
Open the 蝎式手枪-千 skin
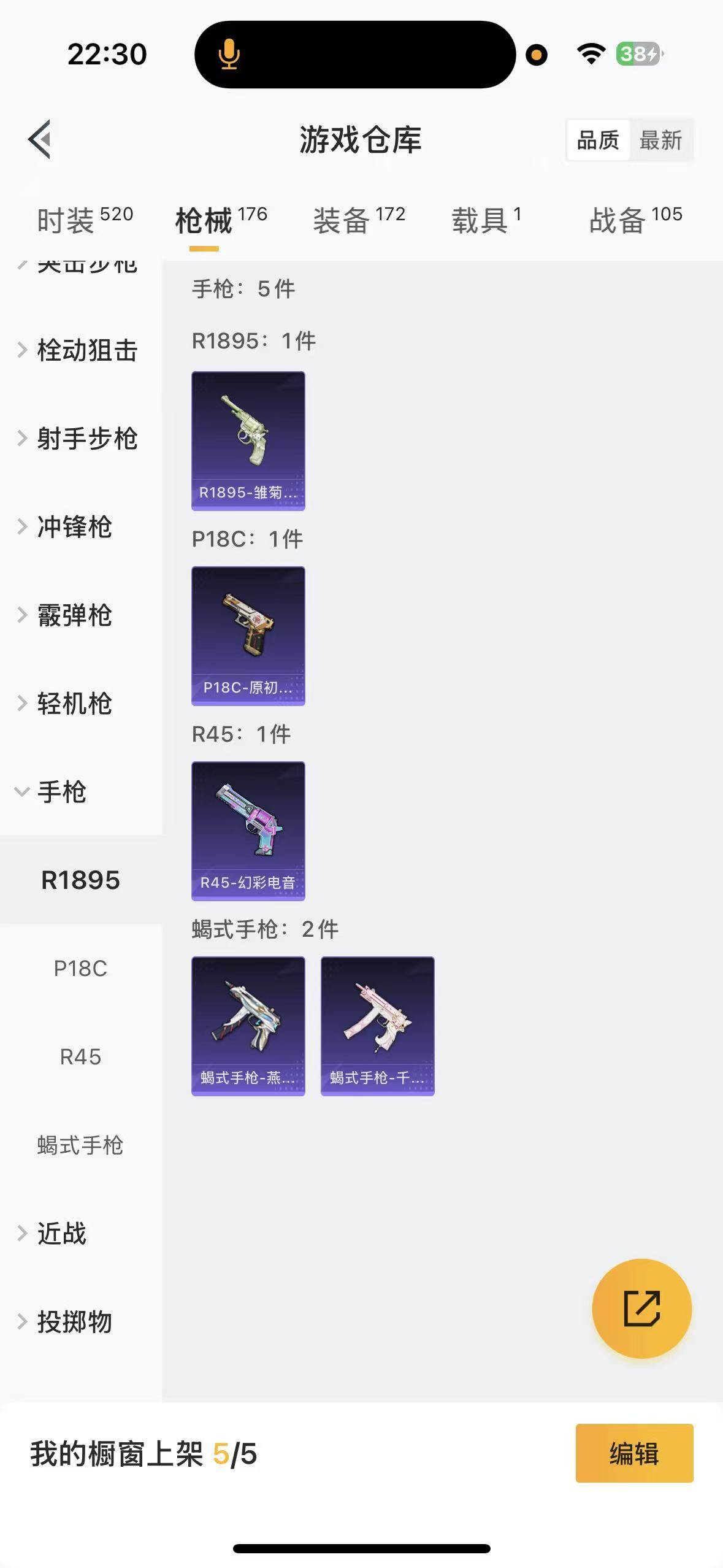pyautogui.click(x=378, y=1026)
